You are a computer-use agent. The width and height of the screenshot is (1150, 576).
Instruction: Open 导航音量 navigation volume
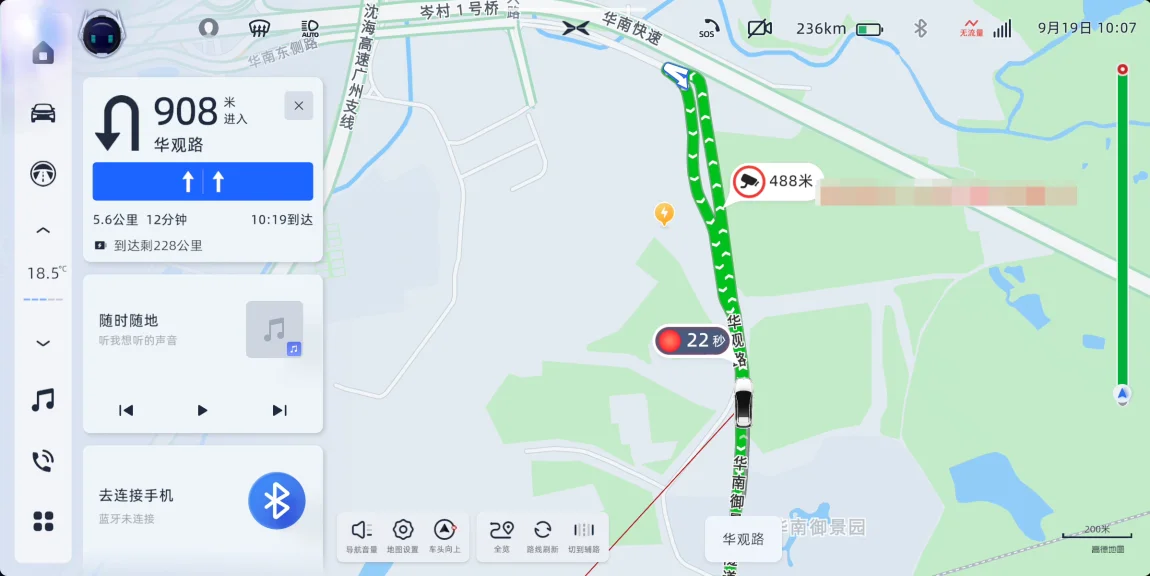coord(362,536)
